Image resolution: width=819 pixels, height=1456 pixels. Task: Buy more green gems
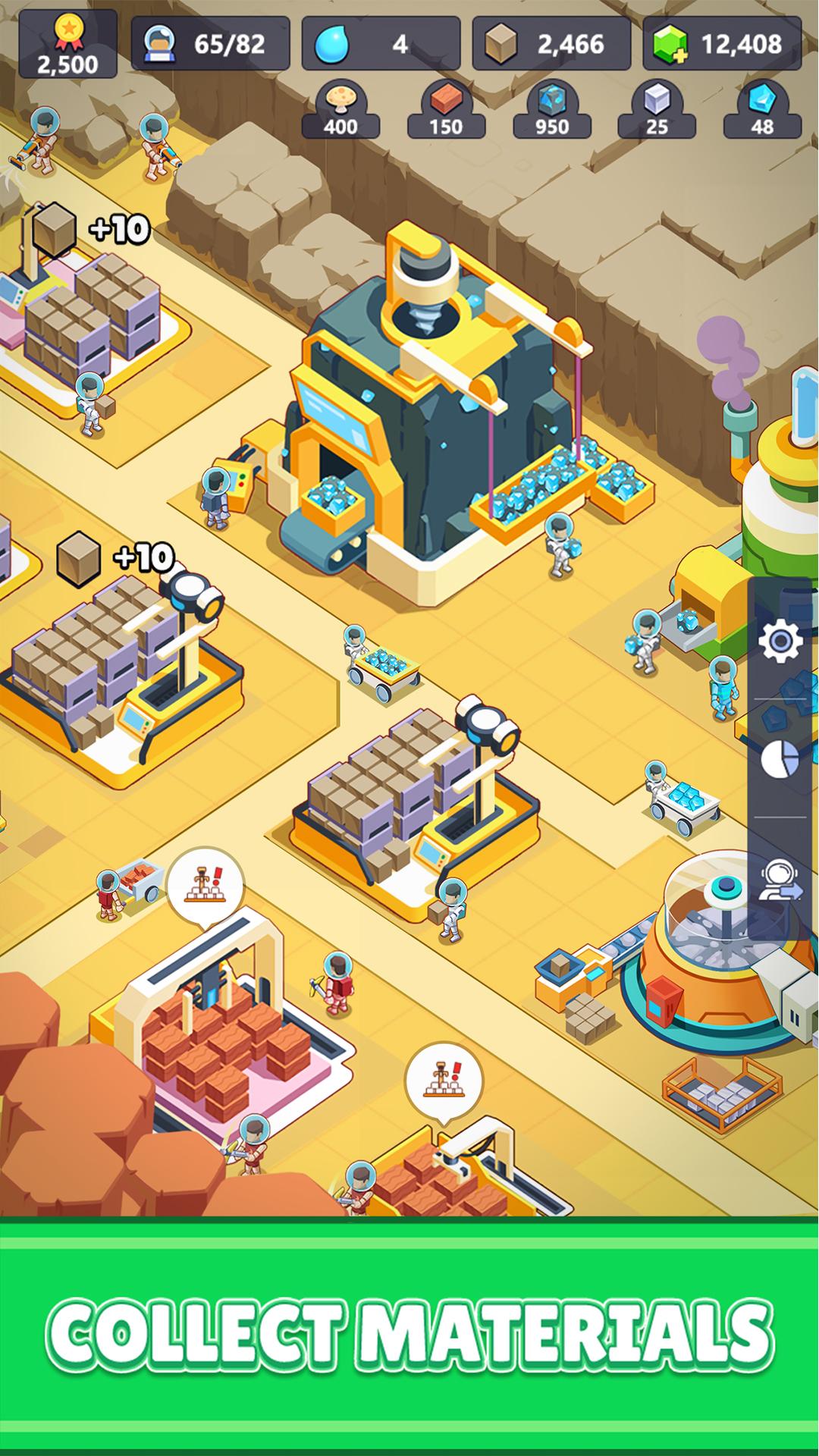(x=723, y=45)
